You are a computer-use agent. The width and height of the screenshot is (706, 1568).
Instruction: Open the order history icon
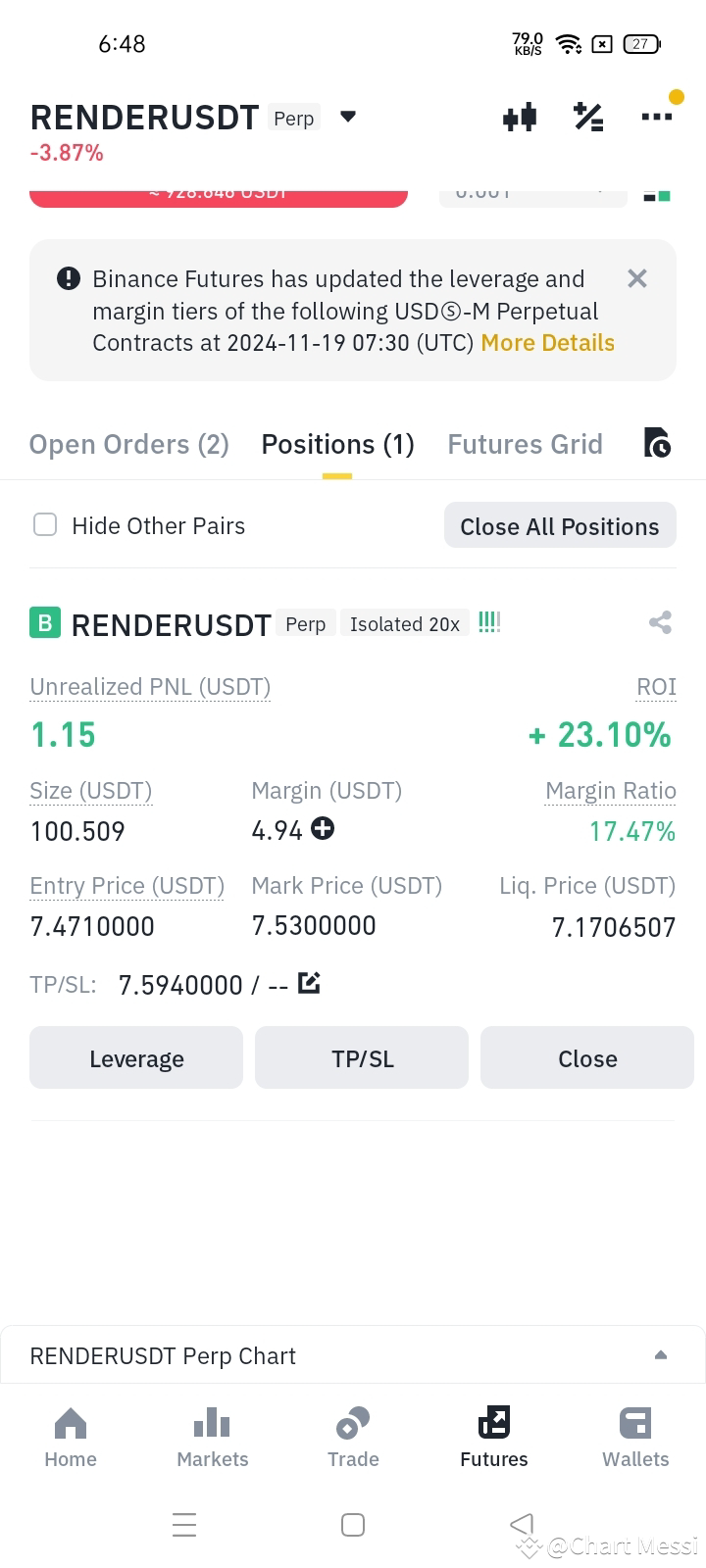[657, 443]
